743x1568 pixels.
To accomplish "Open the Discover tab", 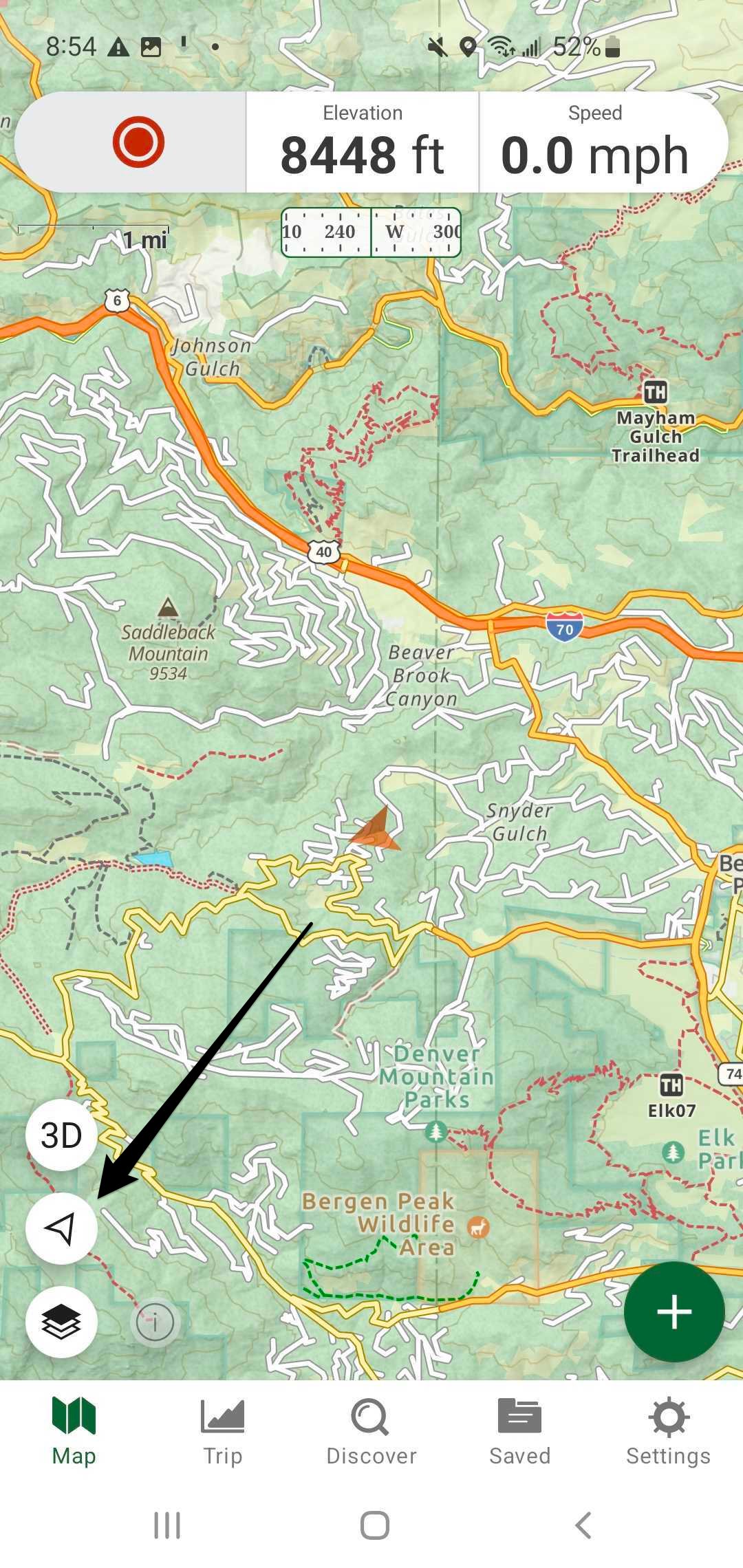I will (371, 1433).
